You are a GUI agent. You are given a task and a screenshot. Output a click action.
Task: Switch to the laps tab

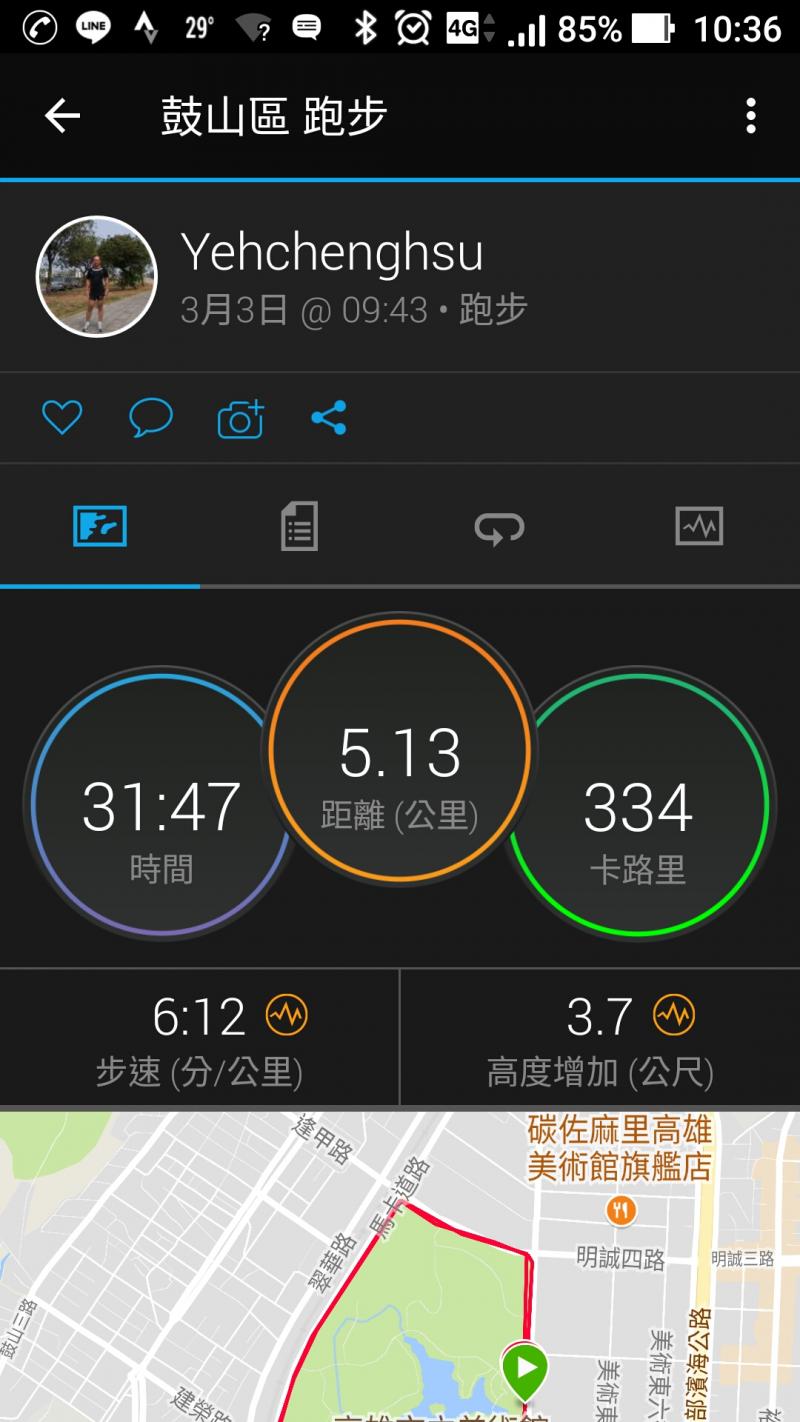coord(499,526)
